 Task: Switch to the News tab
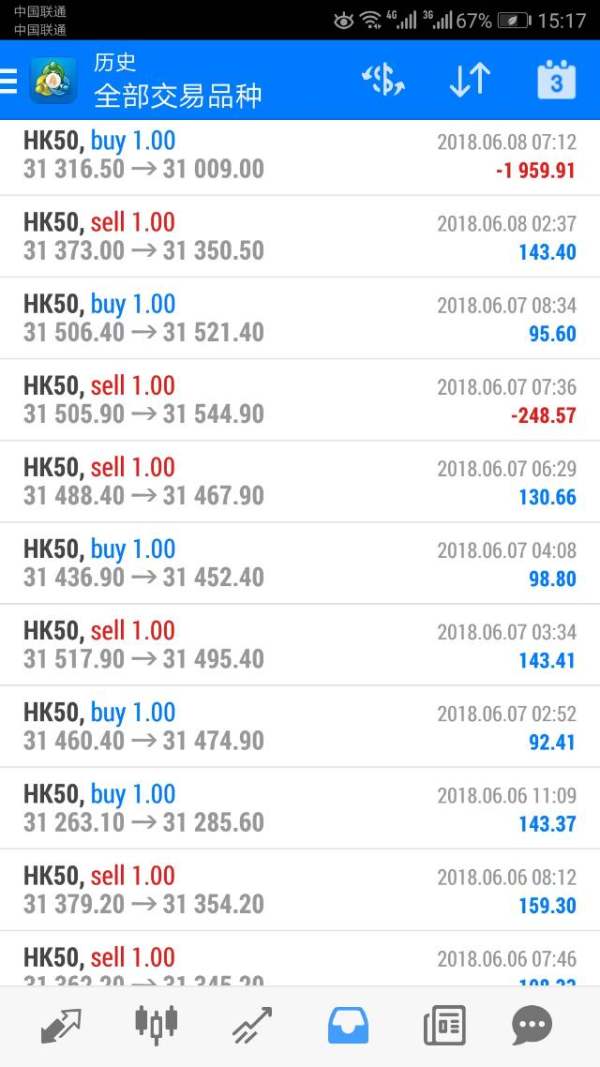click(444, 1025)
